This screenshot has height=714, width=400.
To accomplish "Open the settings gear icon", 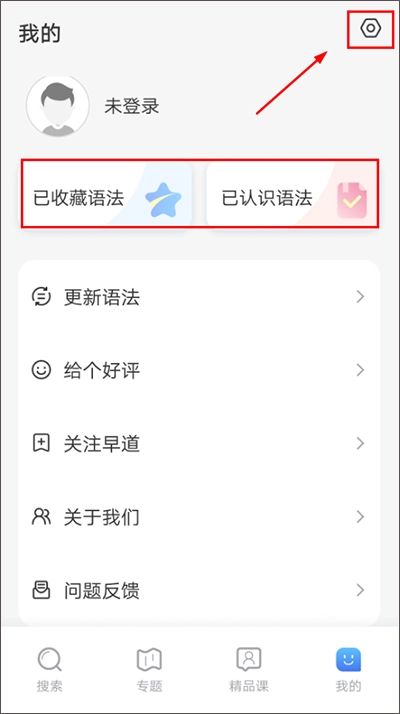I will (370, 29).
